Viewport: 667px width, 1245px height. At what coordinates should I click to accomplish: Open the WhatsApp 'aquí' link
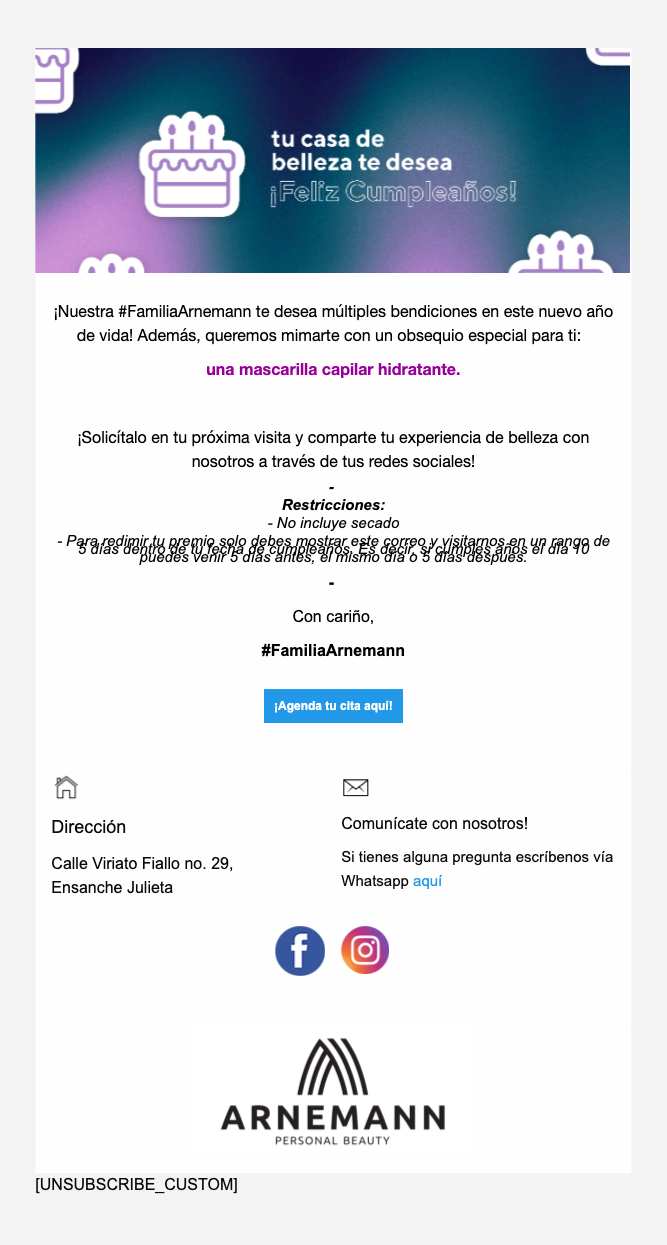click(x=427, y=881)
